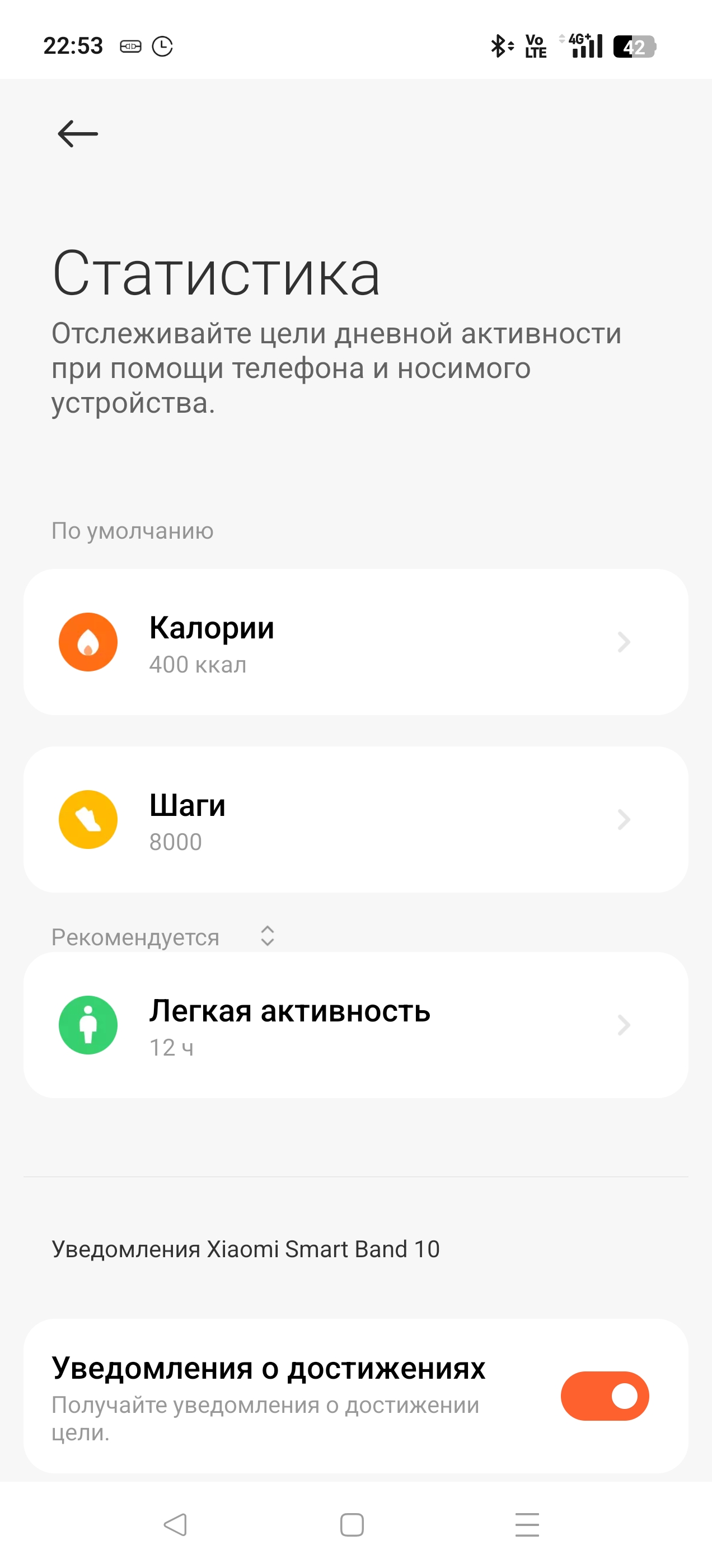Open recent apps from navigation bar
Screen dimensions: 712x1568
pyautogui.click(x=527, y=1525)
